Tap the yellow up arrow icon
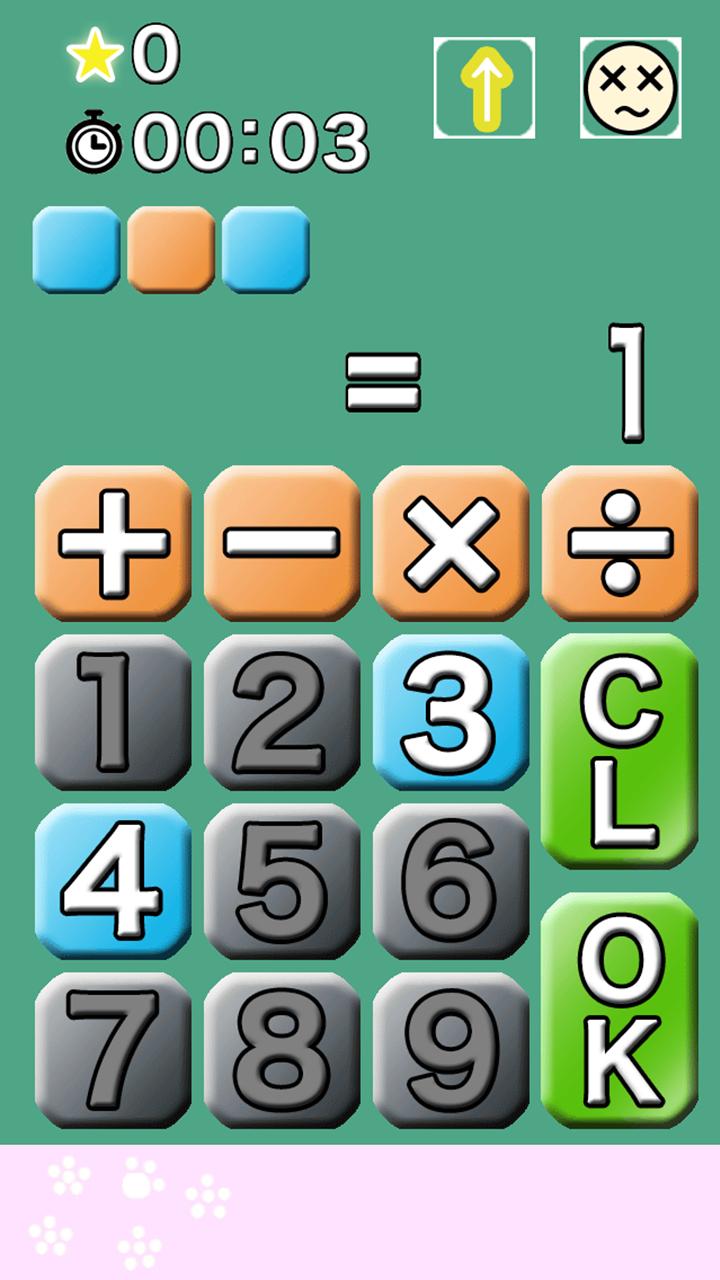This screenshot has width=720, height=1280. point(484,88)
